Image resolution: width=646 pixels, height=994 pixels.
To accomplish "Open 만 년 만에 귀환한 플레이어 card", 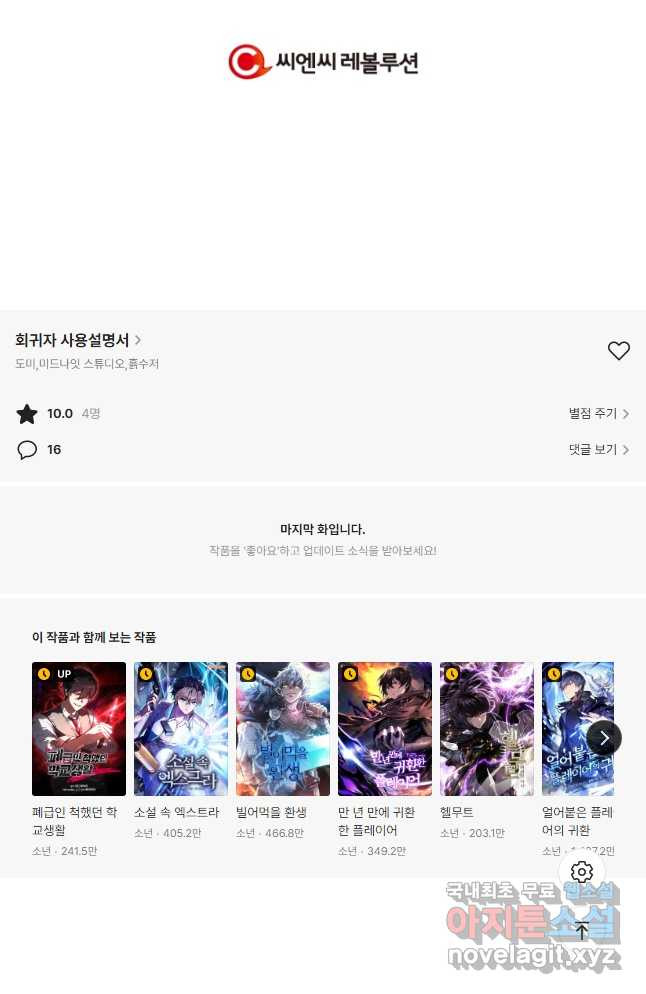I will (x=385, y=729).
